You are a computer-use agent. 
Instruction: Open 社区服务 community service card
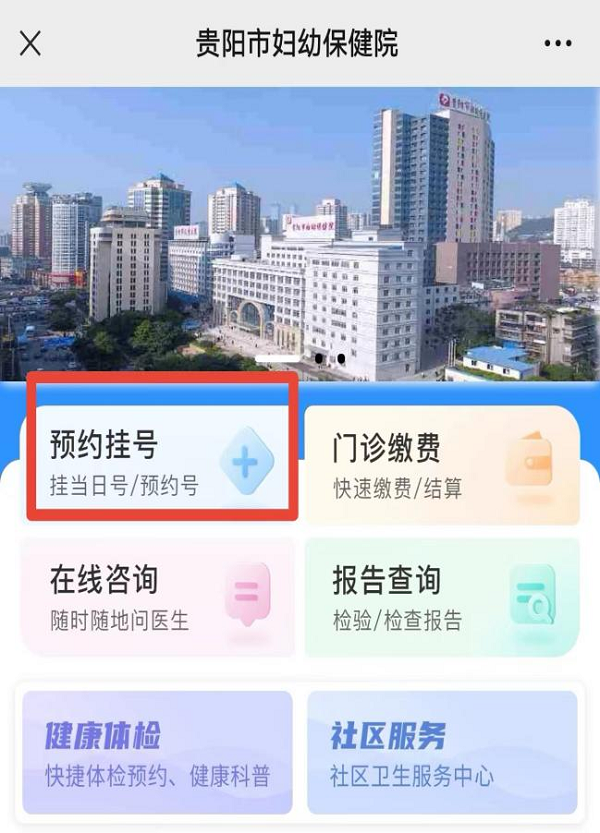441,751
